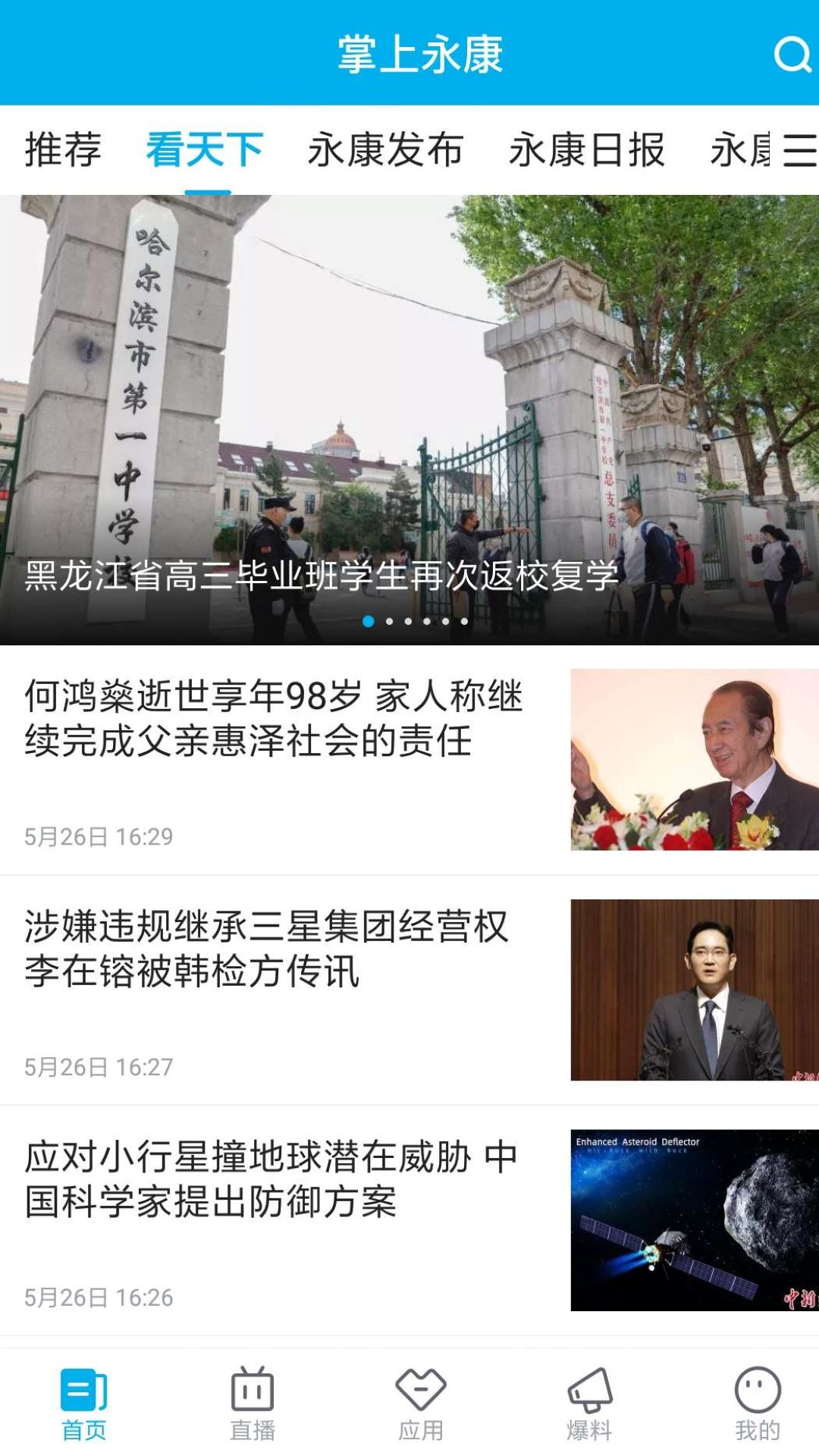Switch to the 直播 live tab
The image size is (819, 1456).
coord(252,1404)
